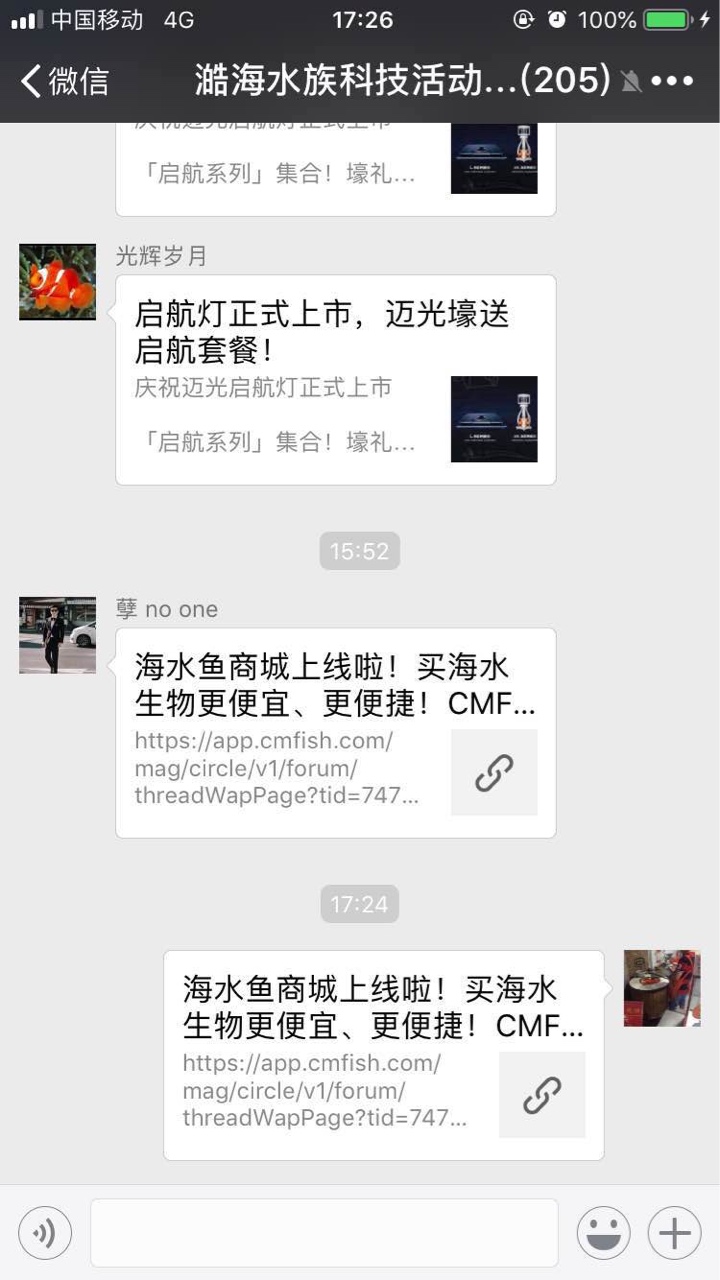Focus the message text field
The width and height of the screenshot is (720, 1280).
tap(324, 1233)
